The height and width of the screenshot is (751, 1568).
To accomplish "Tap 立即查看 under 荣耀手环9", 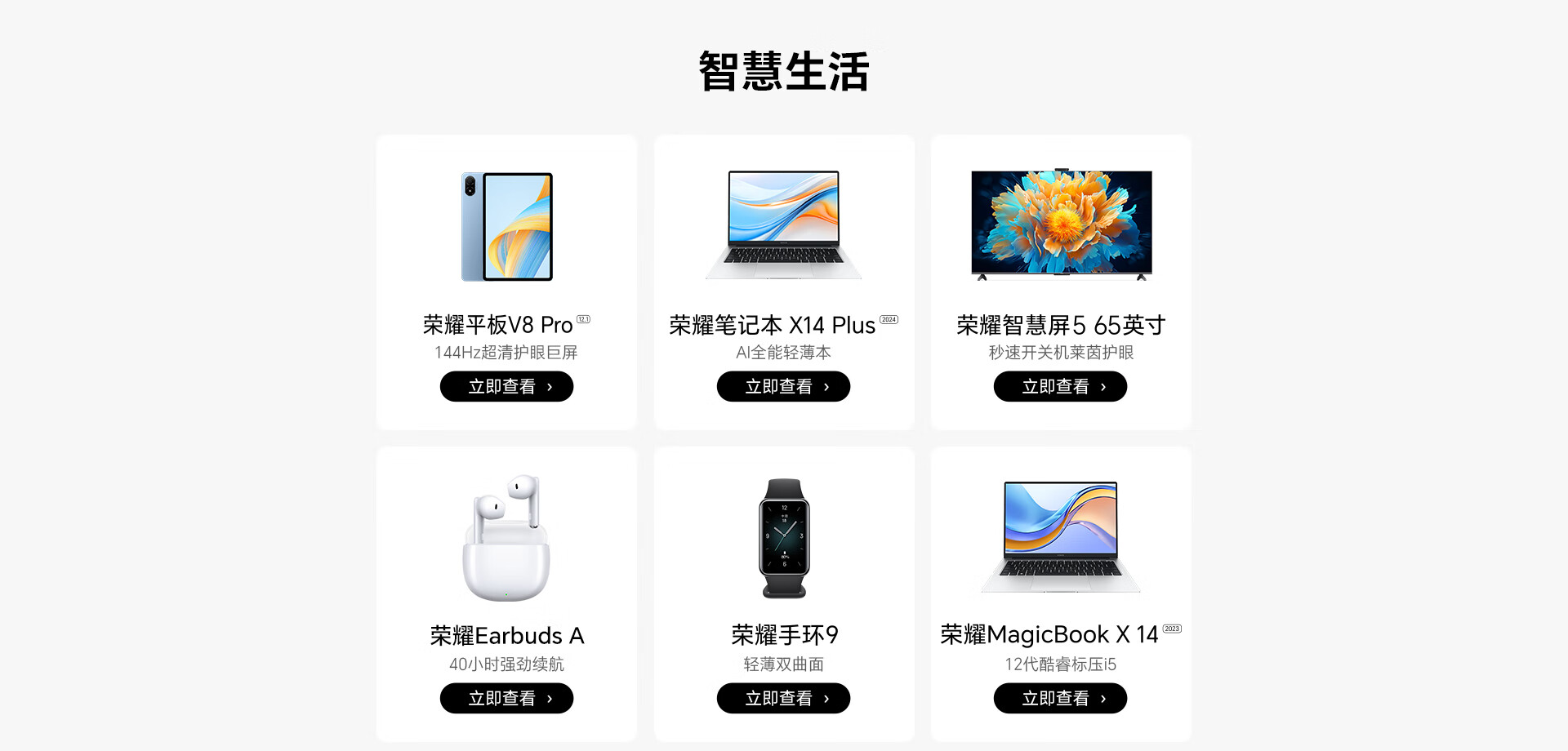I will pyautogui.click(x=783, y=698).
